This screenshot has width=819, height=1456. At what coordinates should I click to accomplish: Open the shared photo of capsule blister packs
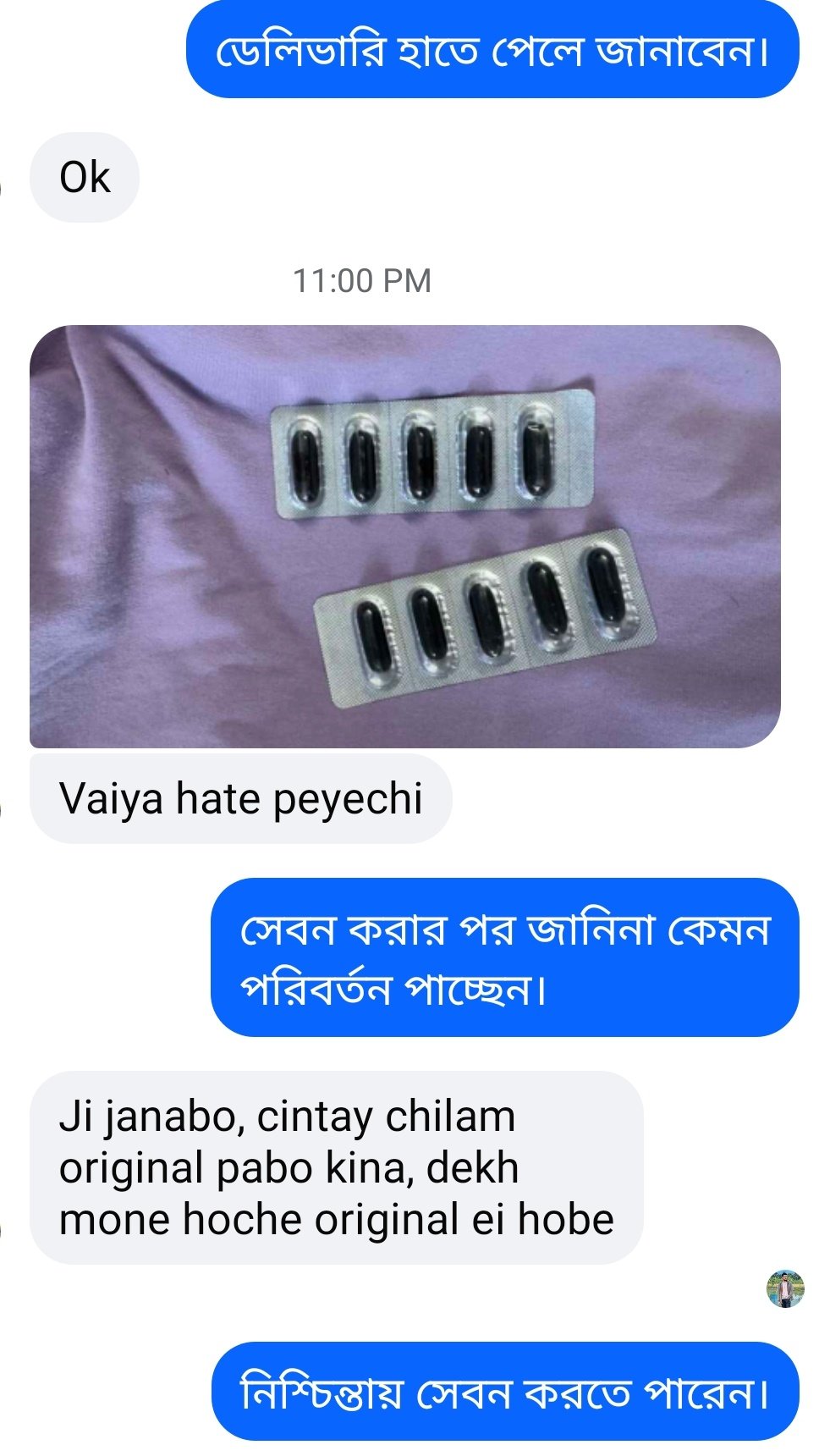pyautogui.click(x=404, y=536)
